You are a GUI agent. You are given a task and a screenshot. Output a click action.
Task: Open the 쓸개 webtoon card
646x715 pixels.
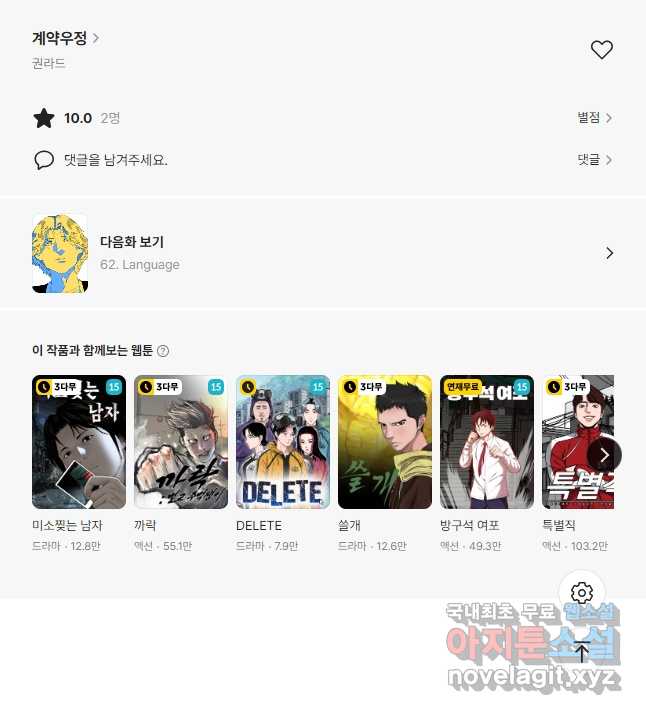pyautogui.click(x=385, y=442)
